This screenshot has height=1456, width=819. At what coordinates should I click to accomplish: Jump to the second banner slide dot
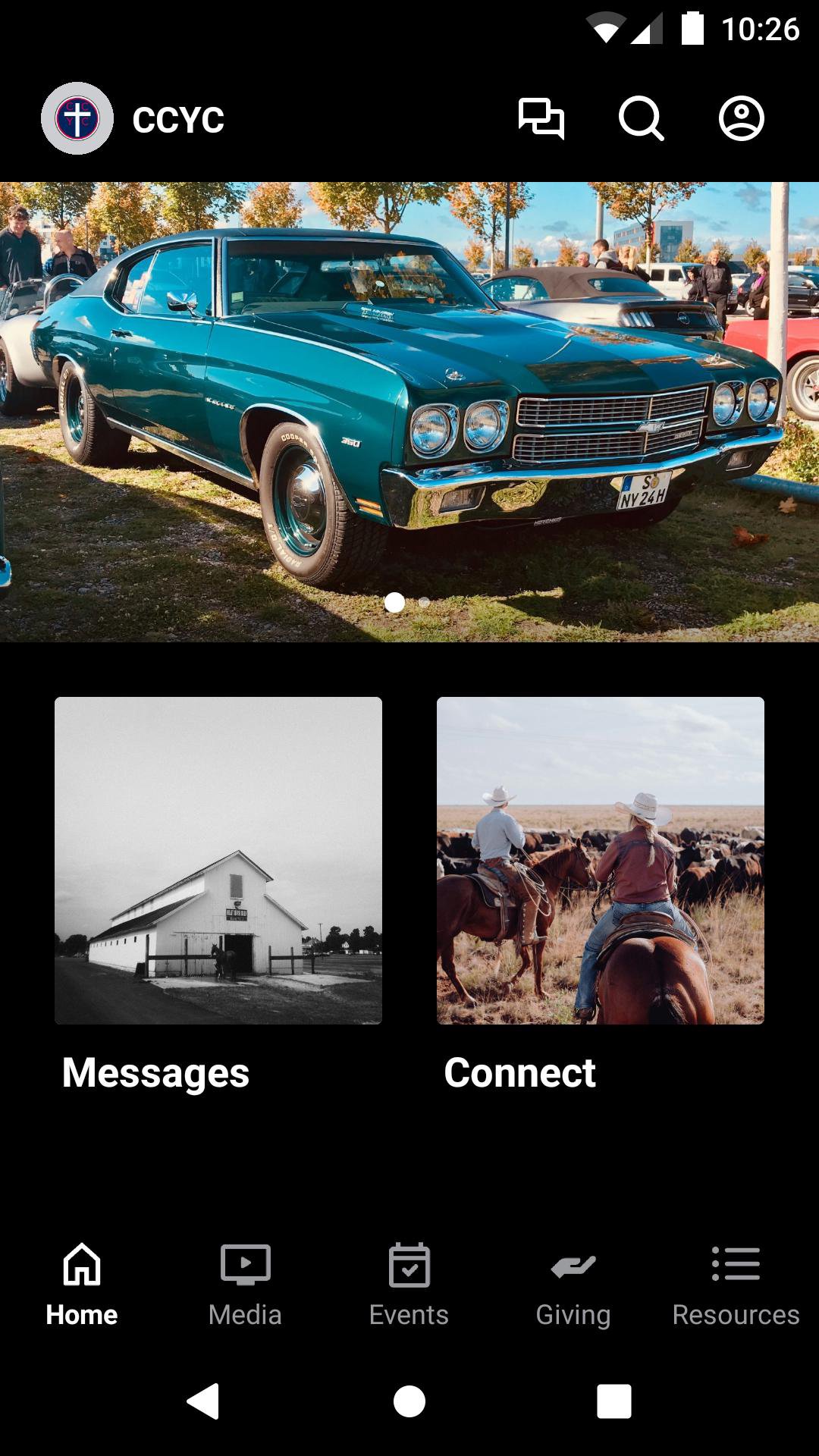[424, 602]
